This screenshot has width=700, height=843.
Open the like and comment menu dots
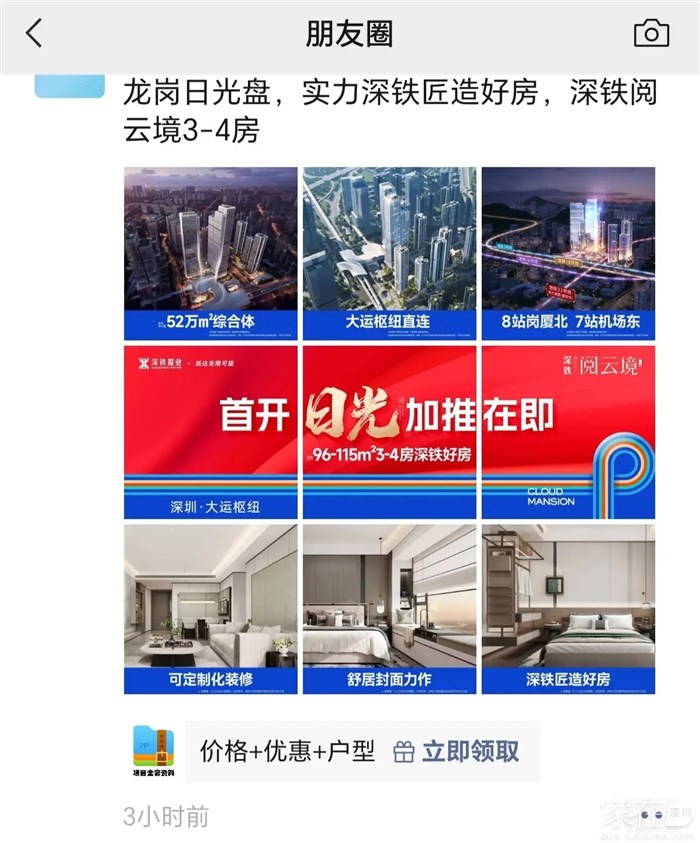tap(652, 816)
